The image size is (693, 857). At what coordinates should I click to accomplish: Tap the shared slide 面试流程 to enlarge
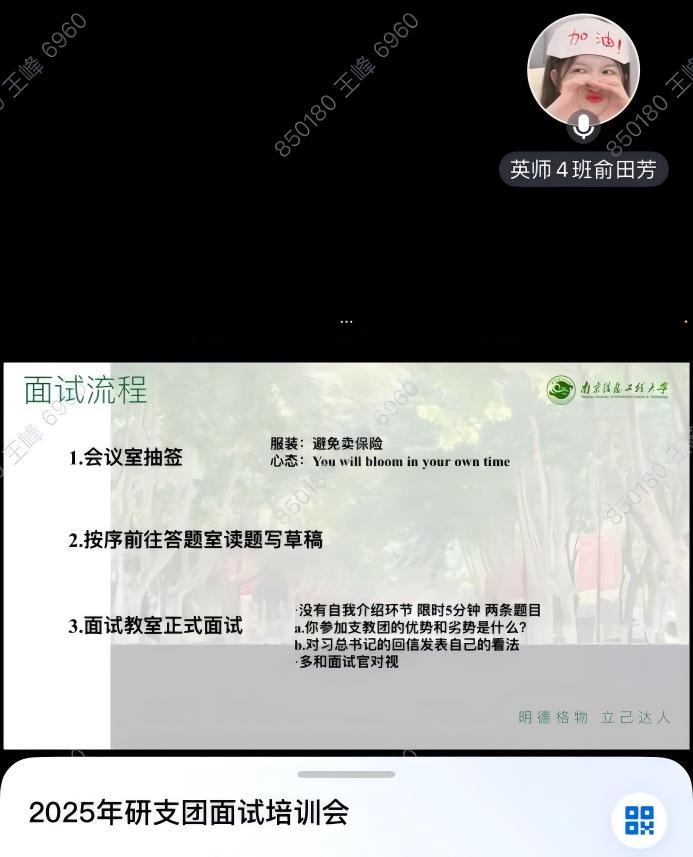(346, 555)
